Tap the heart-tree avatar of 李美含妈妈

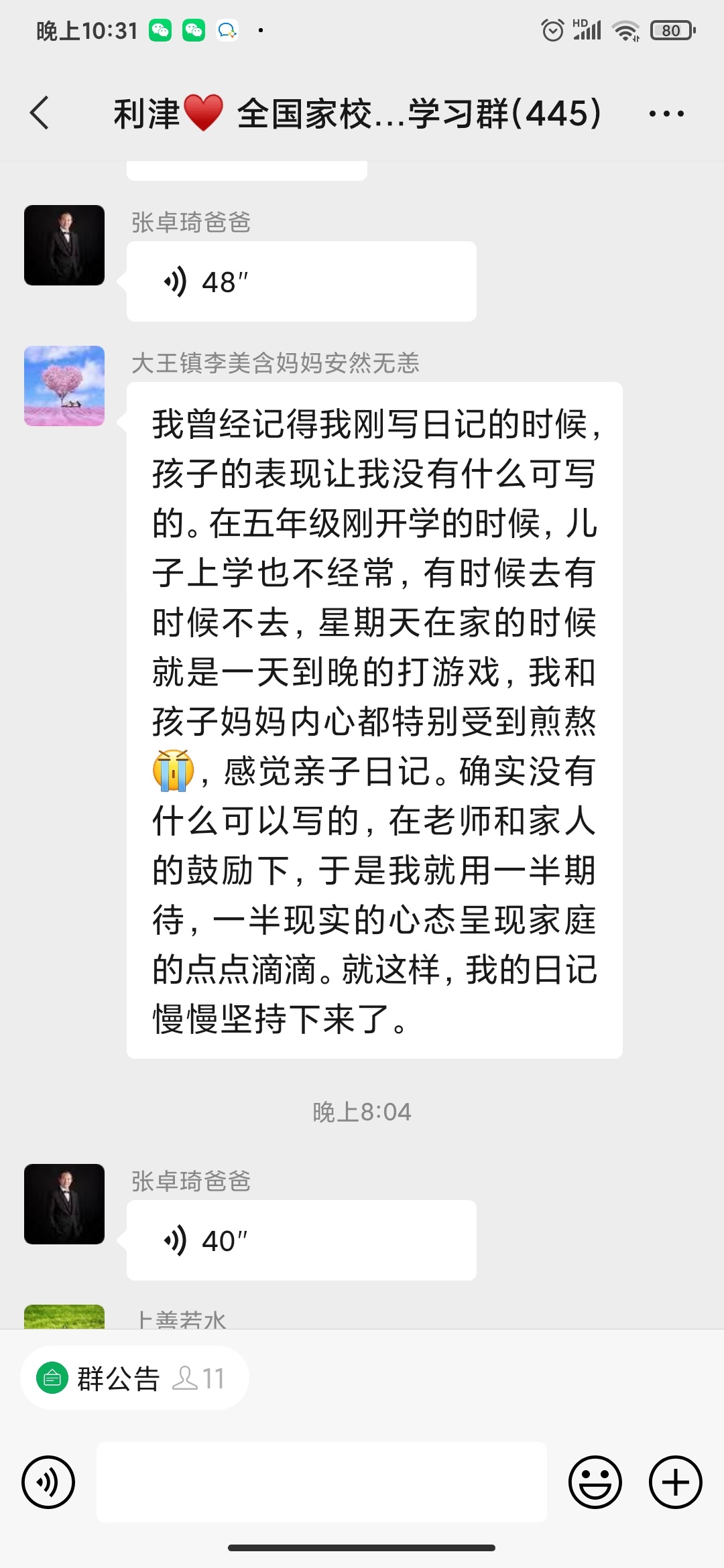pyautogui.click(x=64, y=386)
